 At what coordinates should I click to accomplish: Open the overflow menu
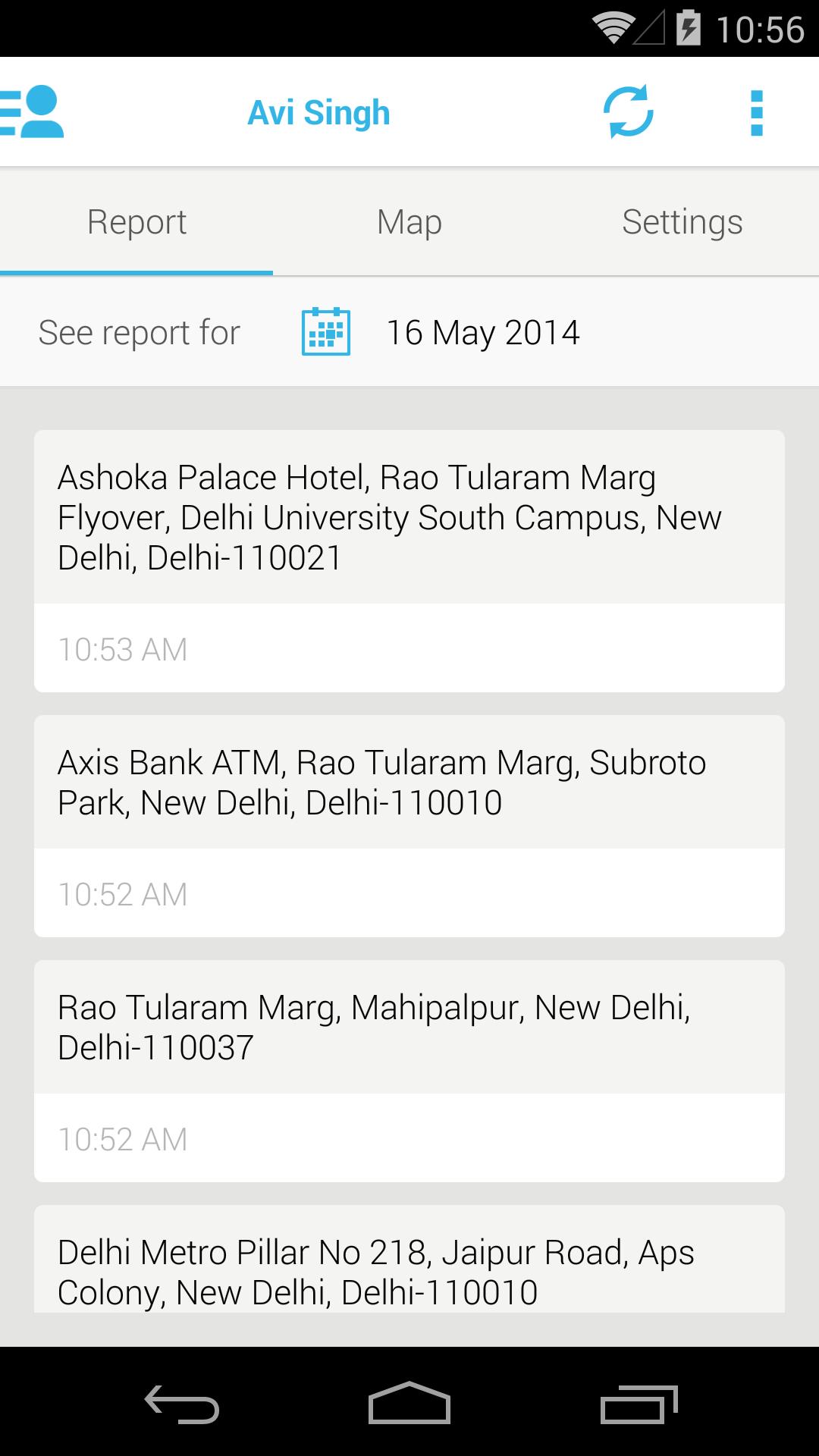[x=756, y=113]
